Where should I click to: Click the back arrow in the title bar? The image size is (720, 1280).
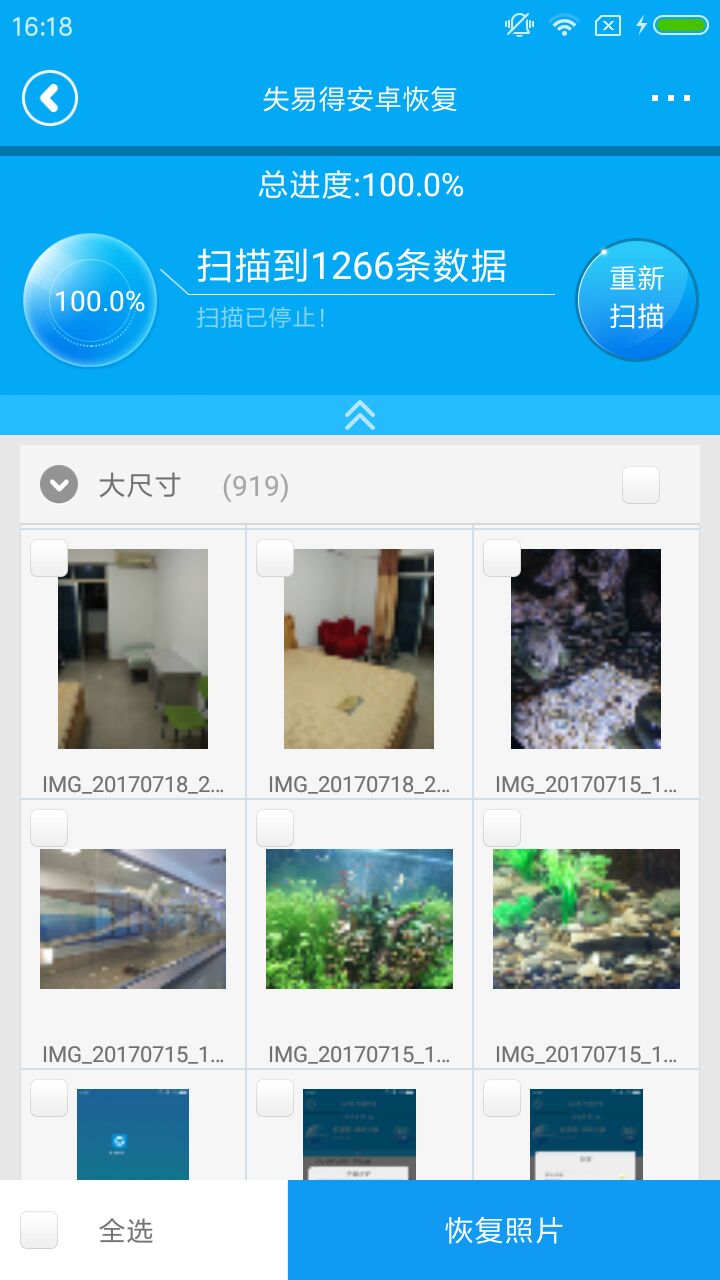tap(49, 98)
